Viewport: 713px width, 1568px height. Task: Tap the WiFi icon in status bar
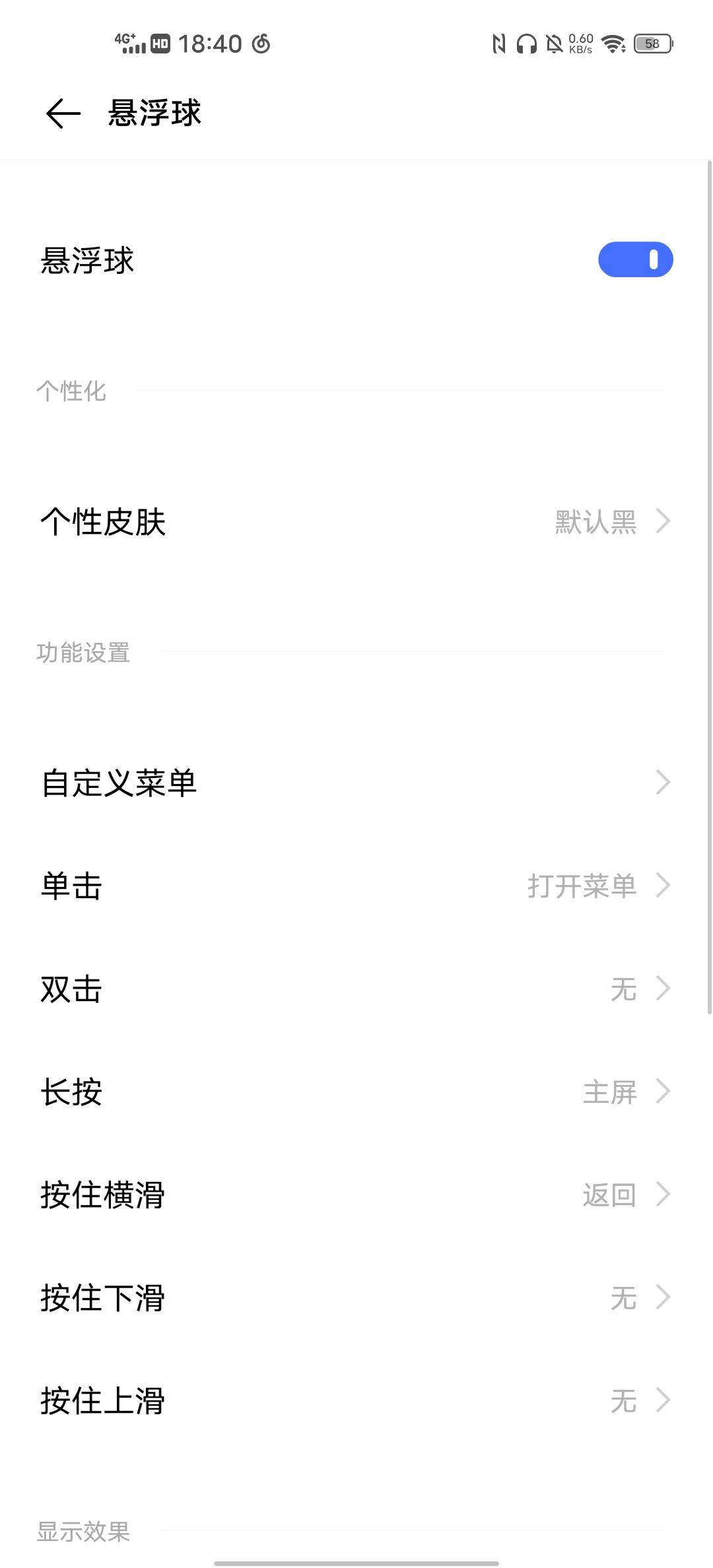pos(611,44)
